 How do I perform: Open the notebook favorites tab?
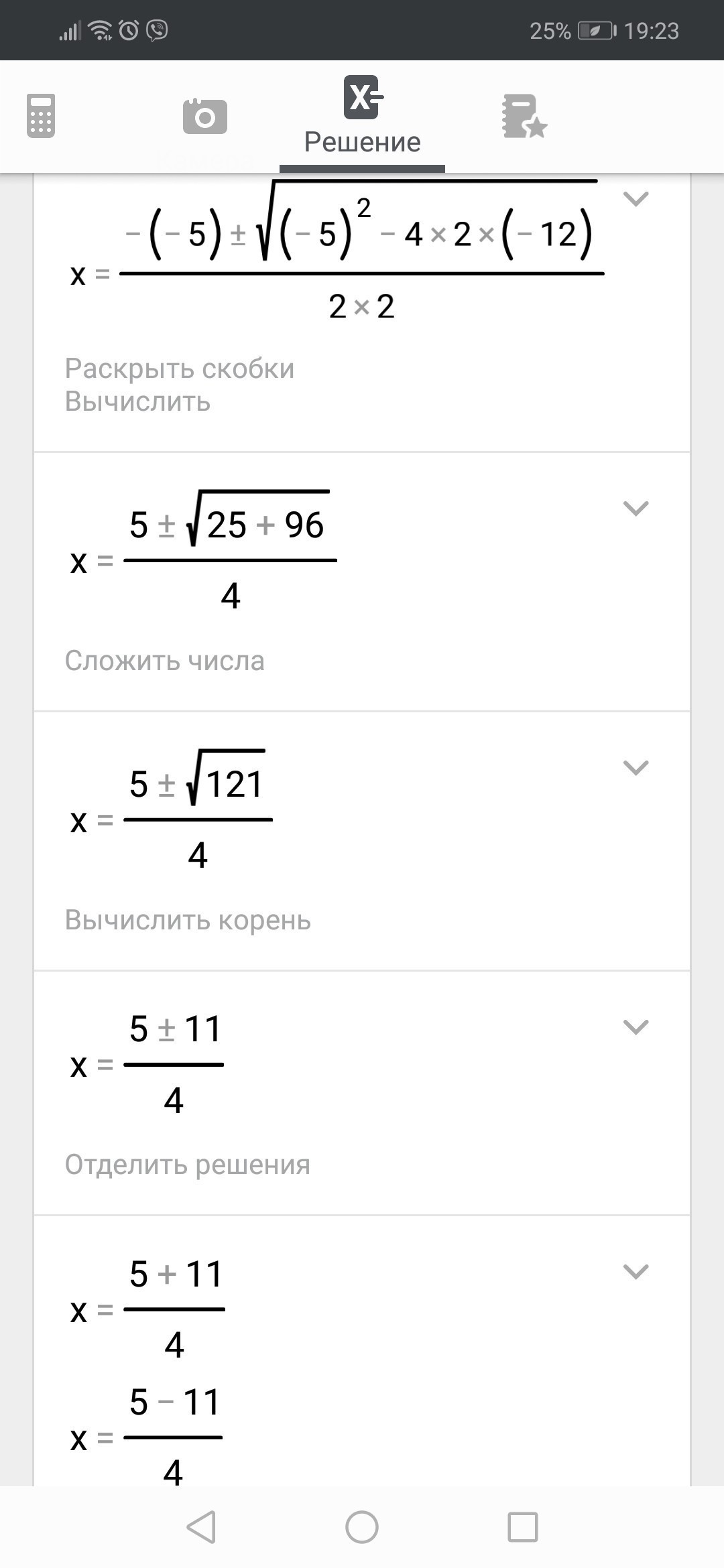click(x=524, y=117)
